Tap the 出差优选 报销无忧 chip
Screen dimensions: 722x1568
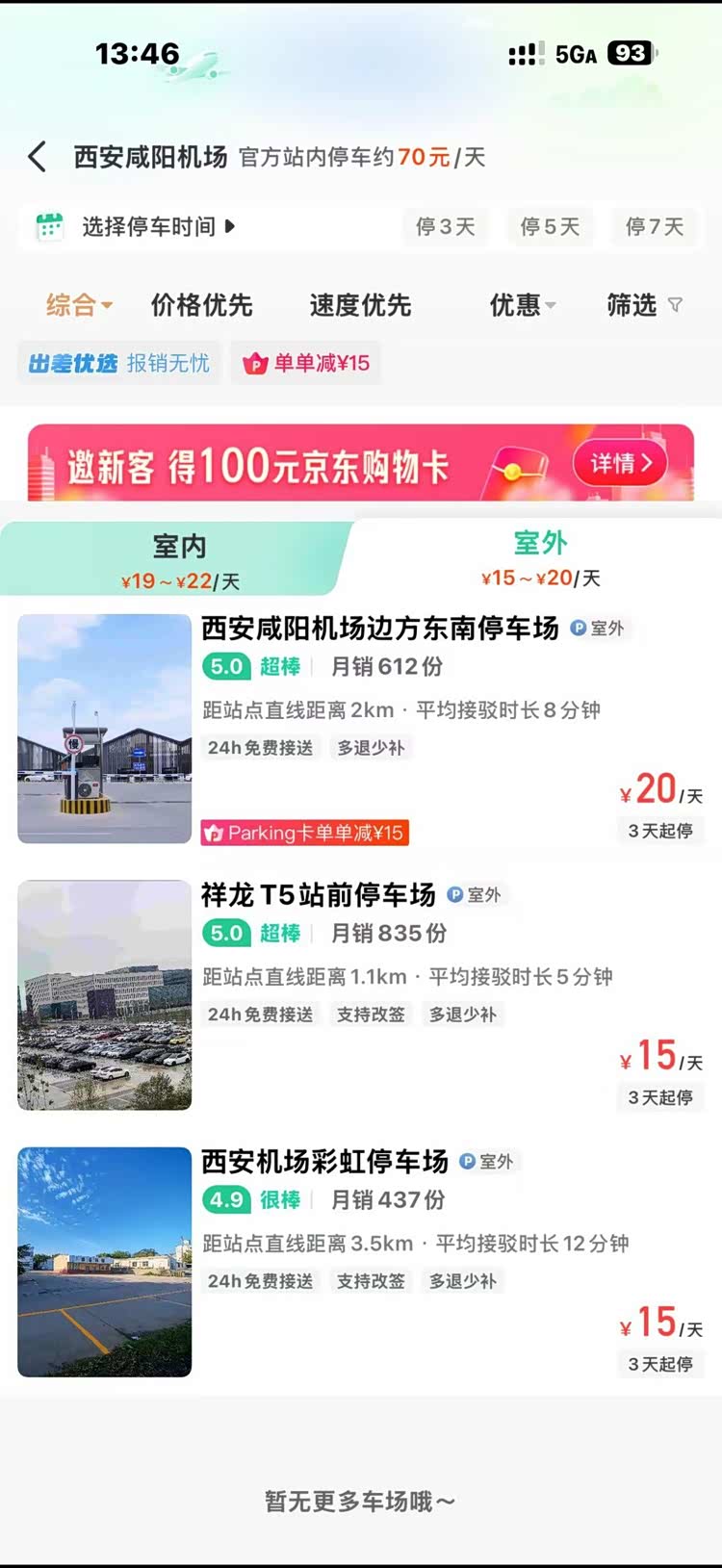click(119, 363)
